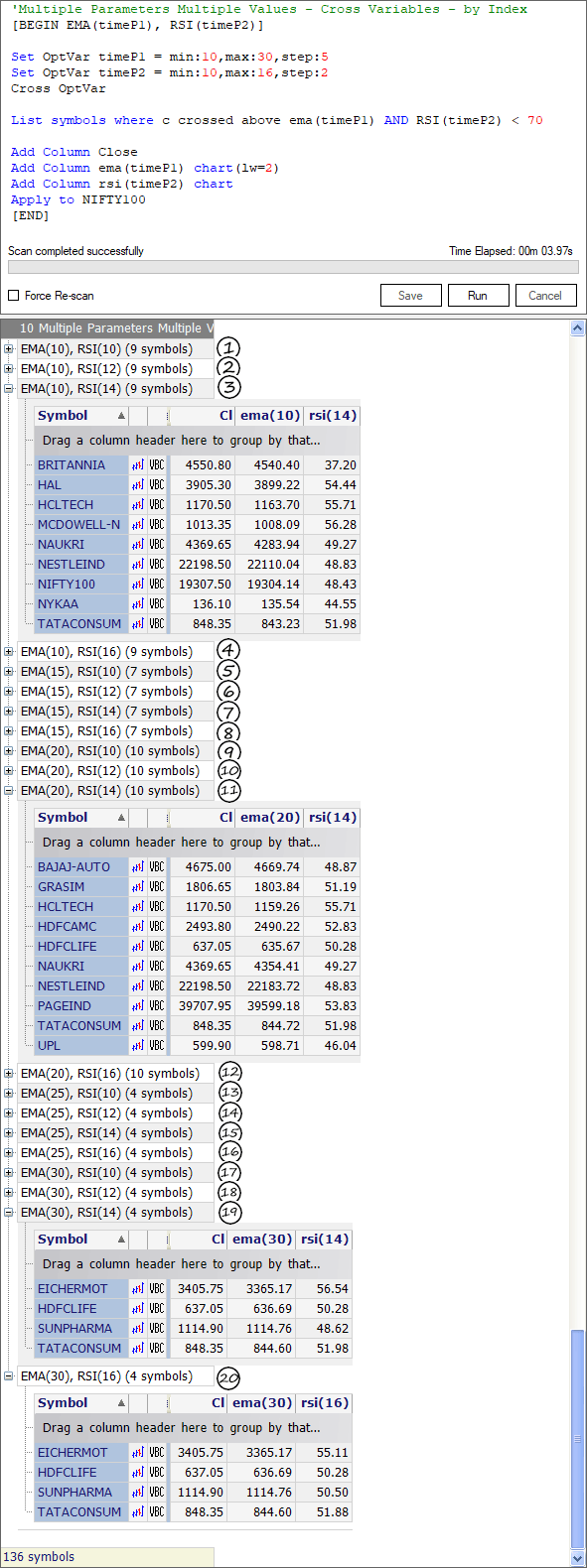This screenshot has width=587, height=1568.
Task: Expand the EMA(25), RSI(10) node
Action: (x=9, y=1094)
